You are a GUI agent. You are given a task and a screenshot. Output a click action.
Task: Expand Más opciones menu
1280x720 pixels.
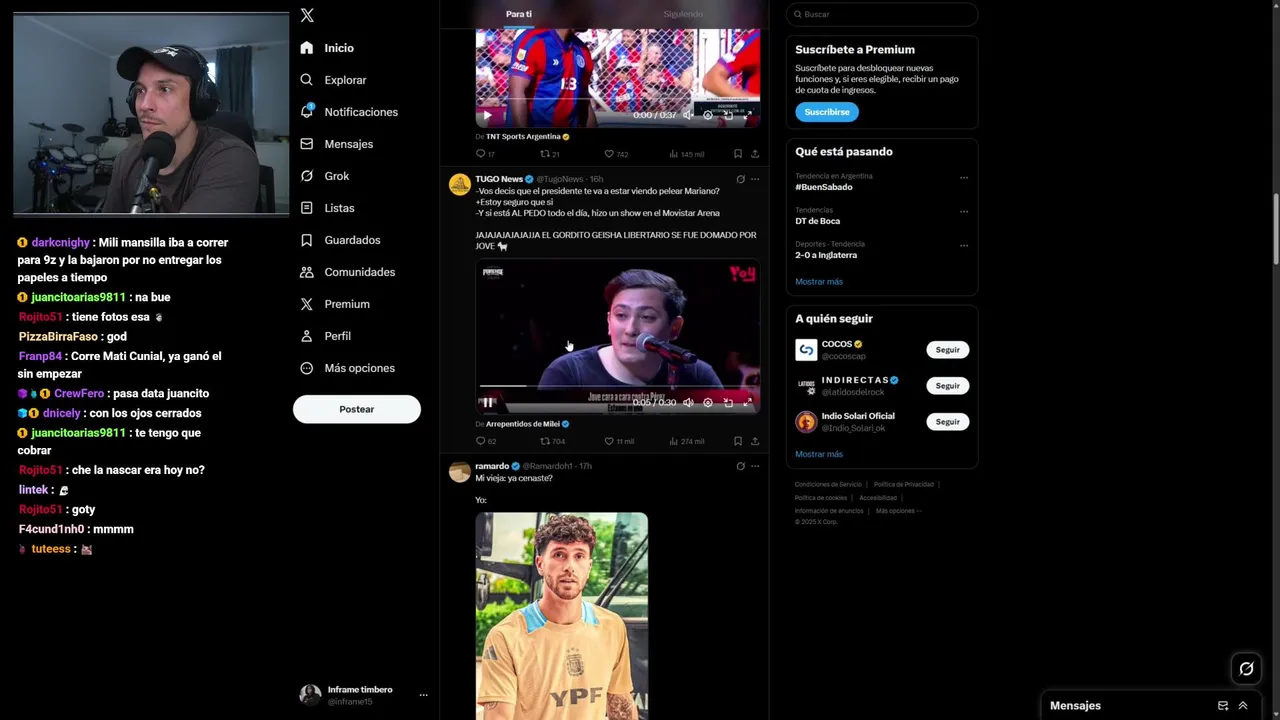359,368
